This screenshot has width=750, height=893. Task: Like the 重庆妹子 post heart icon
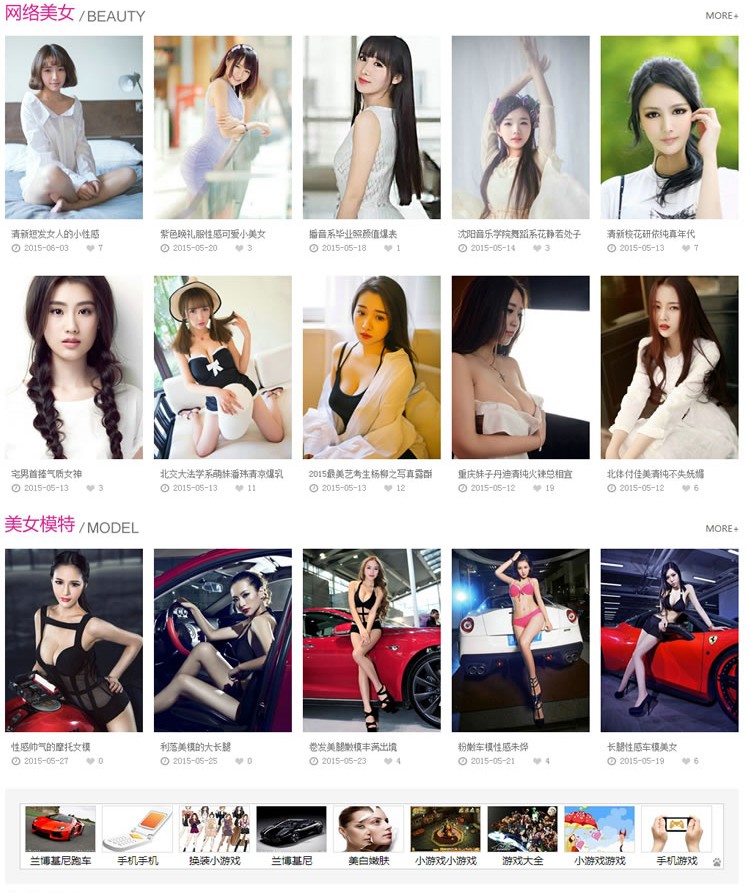[537, 488]
